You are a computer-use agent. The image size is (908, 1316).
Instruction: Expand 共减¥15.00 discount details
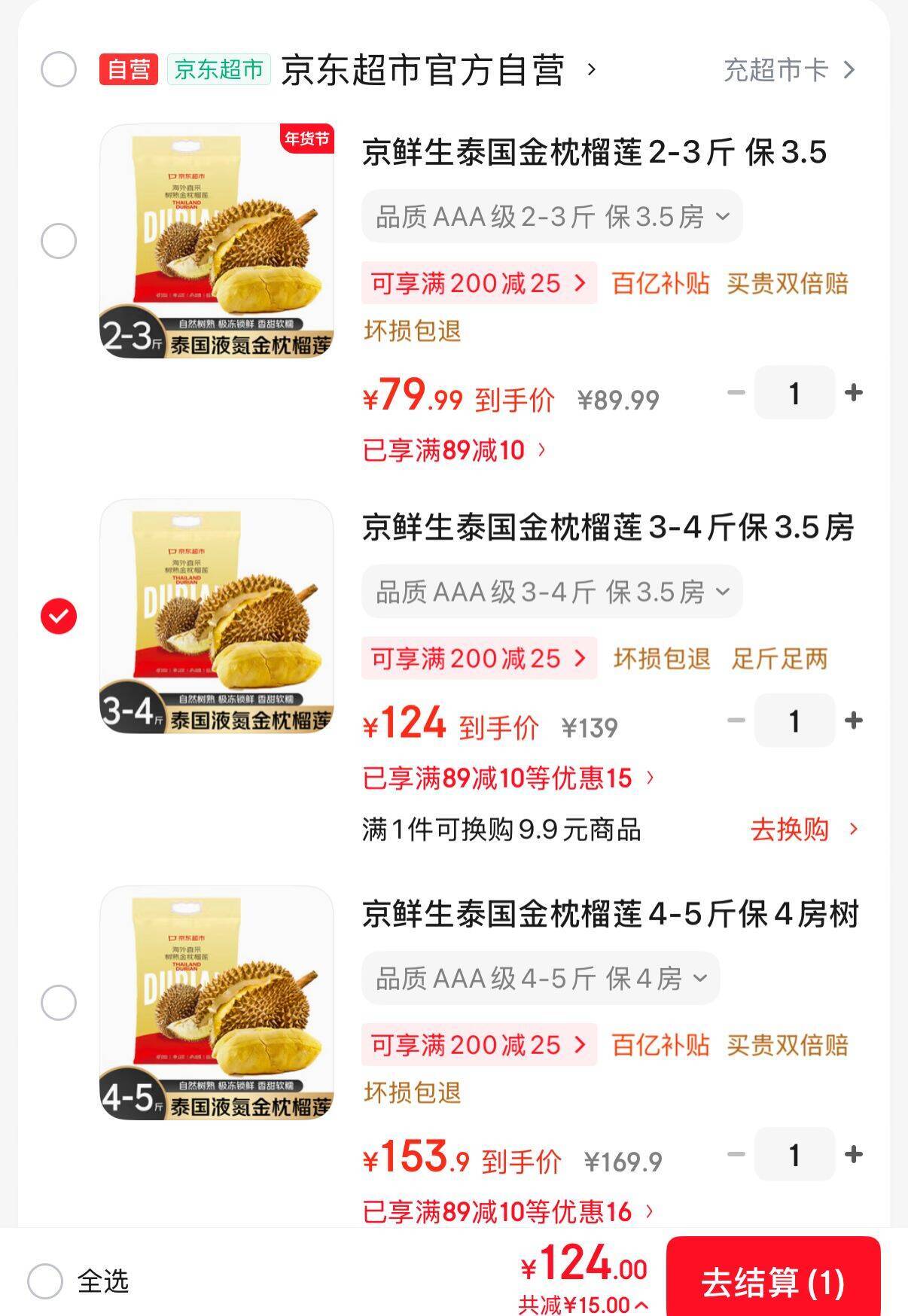tap(583, 1305)
